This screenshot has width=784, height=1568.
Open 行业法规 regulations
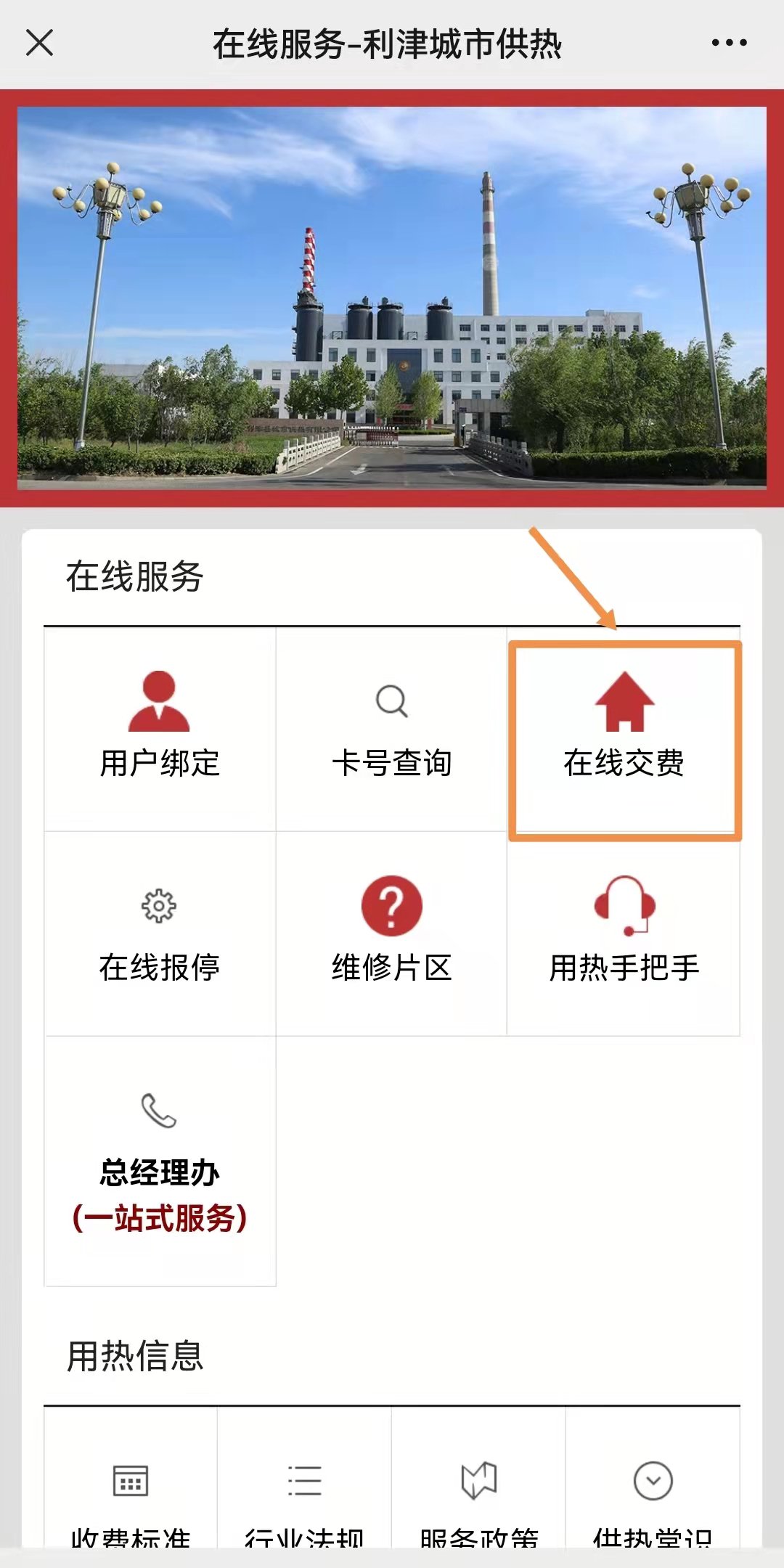(x=304, y=1495)
